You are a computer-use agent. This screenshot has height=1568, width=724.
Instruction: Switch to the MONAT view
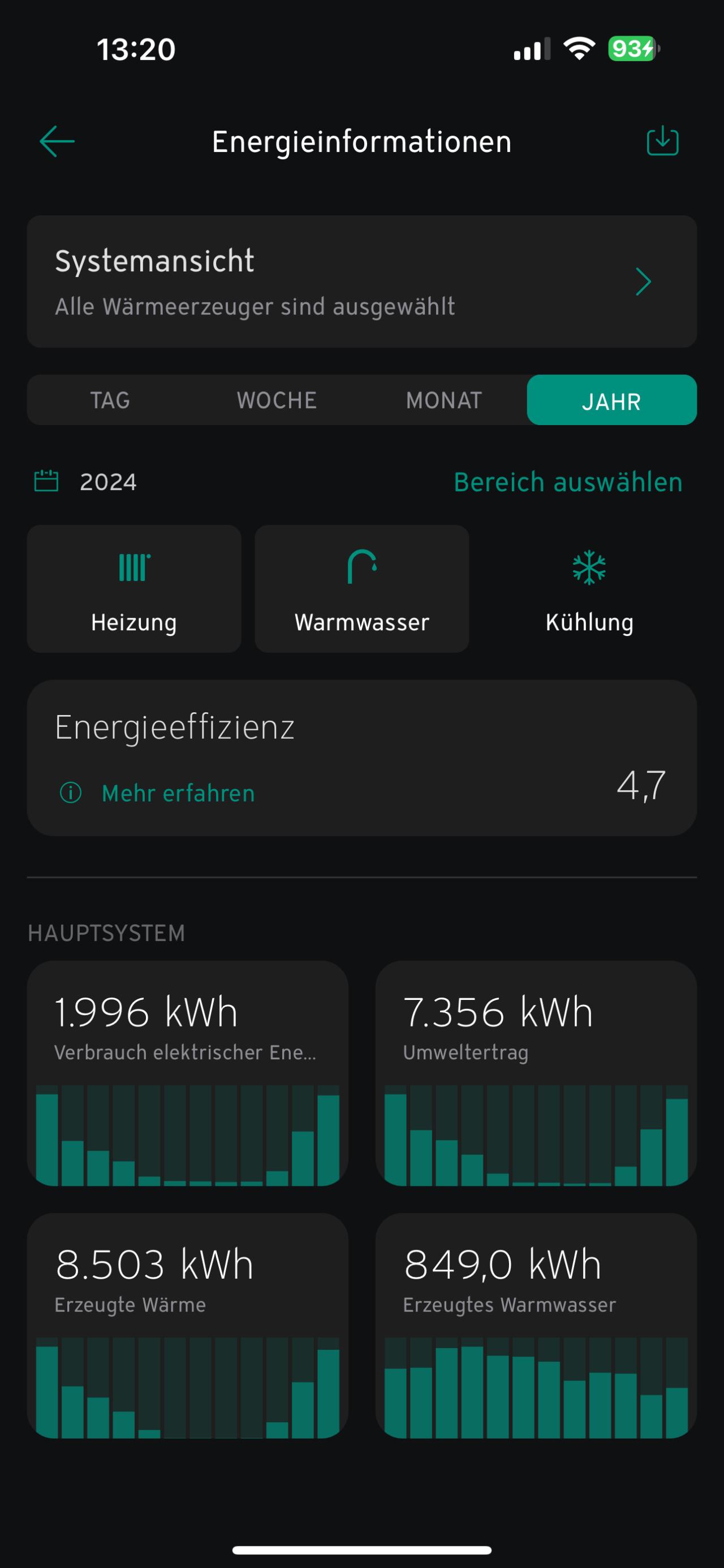tap(444, 400)
